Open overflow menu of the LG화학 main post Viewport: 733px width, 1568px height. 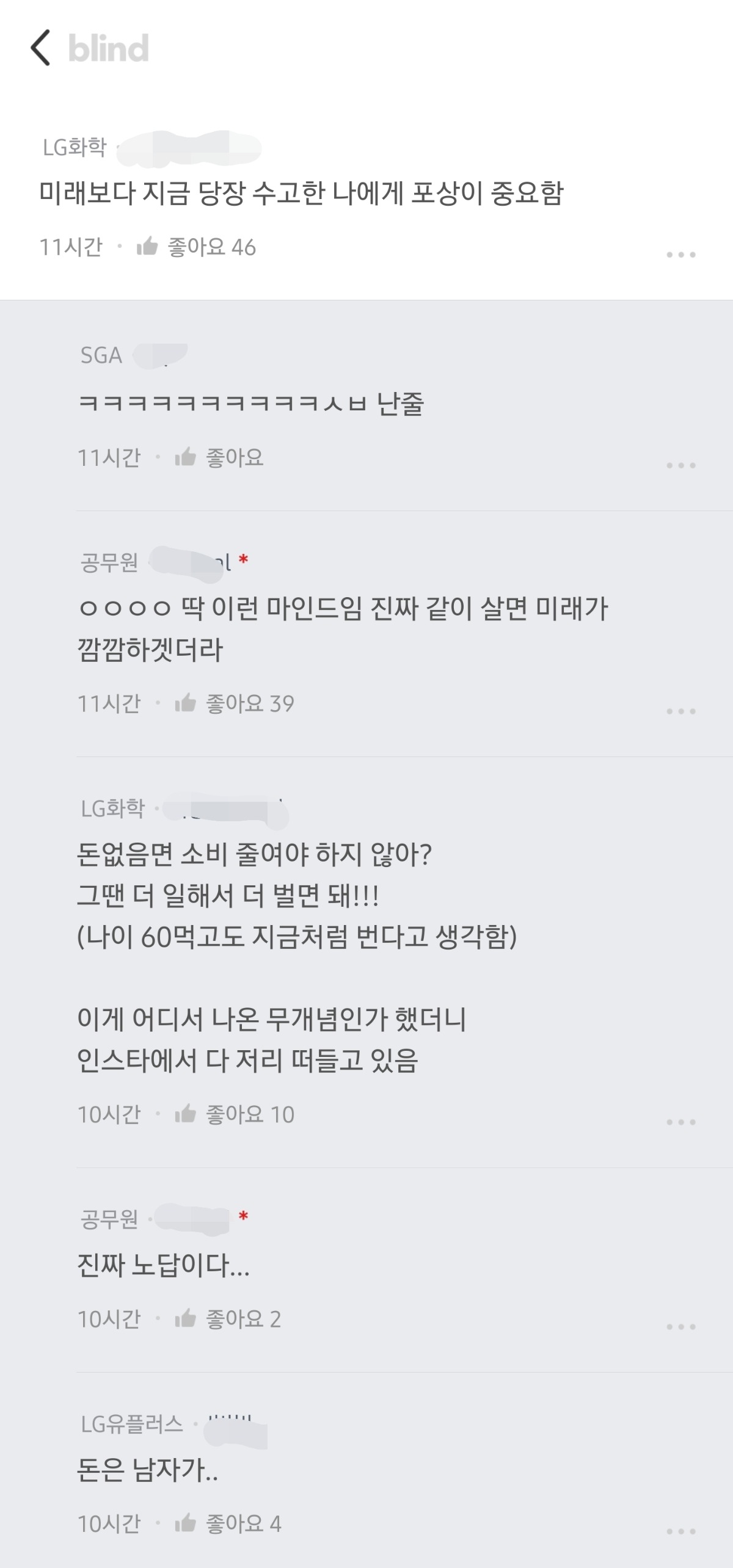click(x=680, y=254)
